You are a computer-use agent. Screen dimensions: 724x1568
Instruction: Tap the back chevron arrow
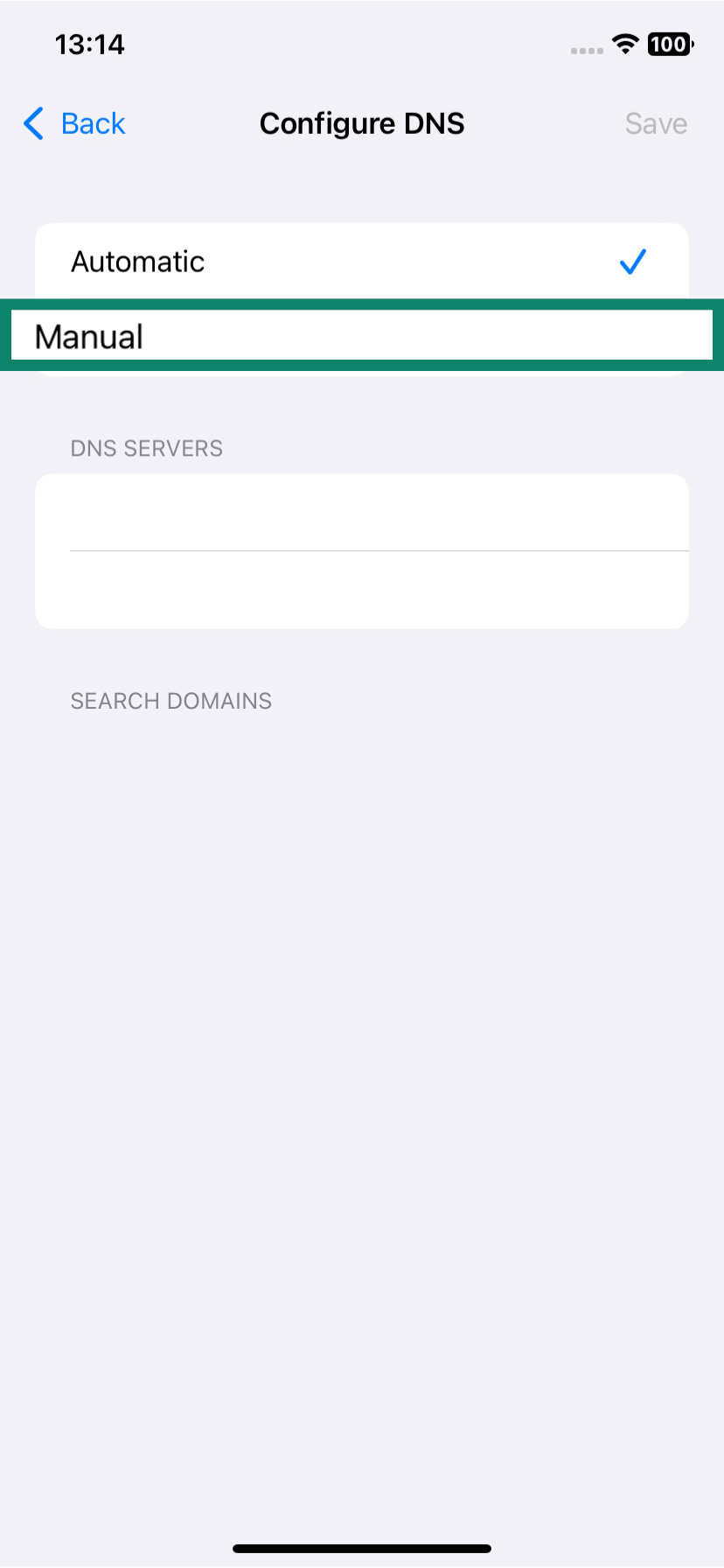[x=32, y=123]
